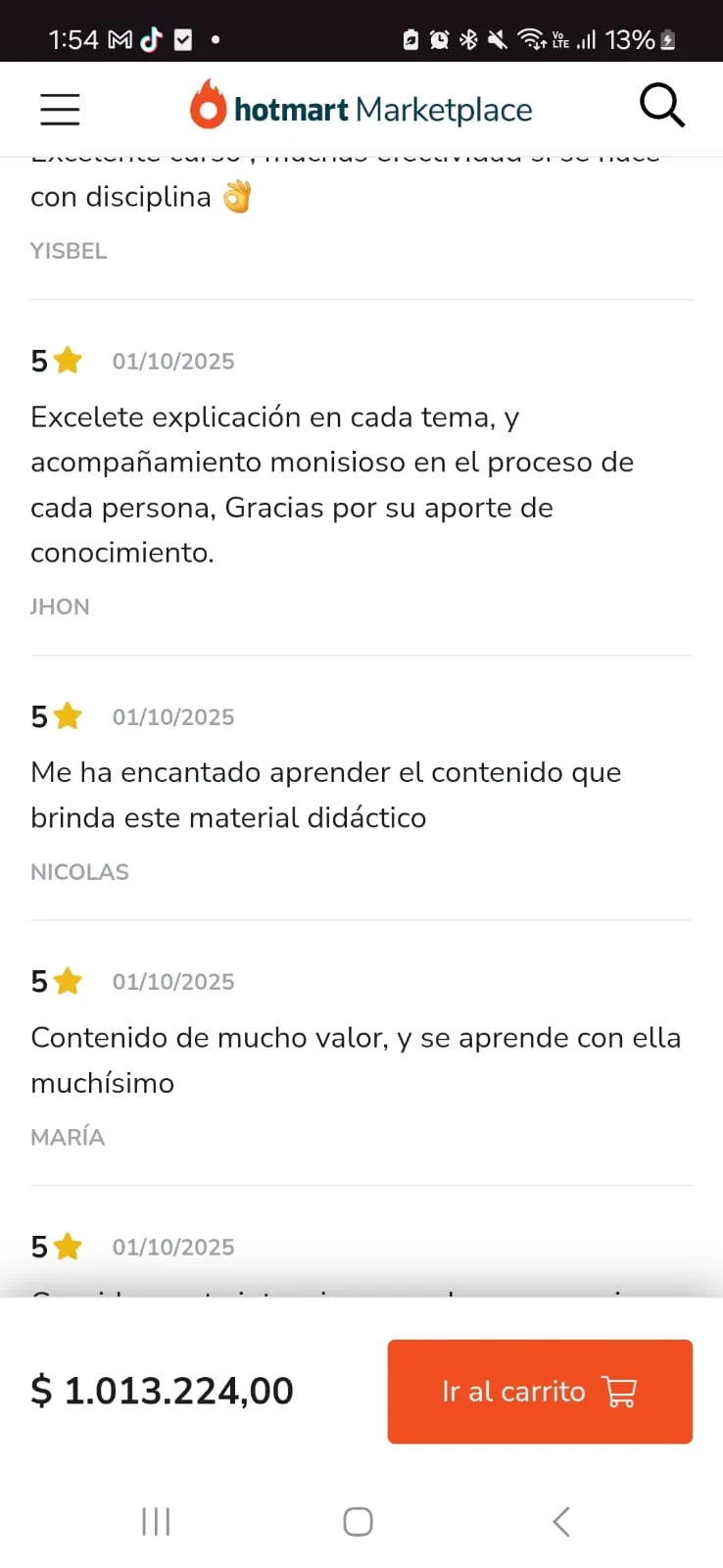
Task: Open the recent apps navigation control
Action: pyautogui.click(x=156, y=1522)
